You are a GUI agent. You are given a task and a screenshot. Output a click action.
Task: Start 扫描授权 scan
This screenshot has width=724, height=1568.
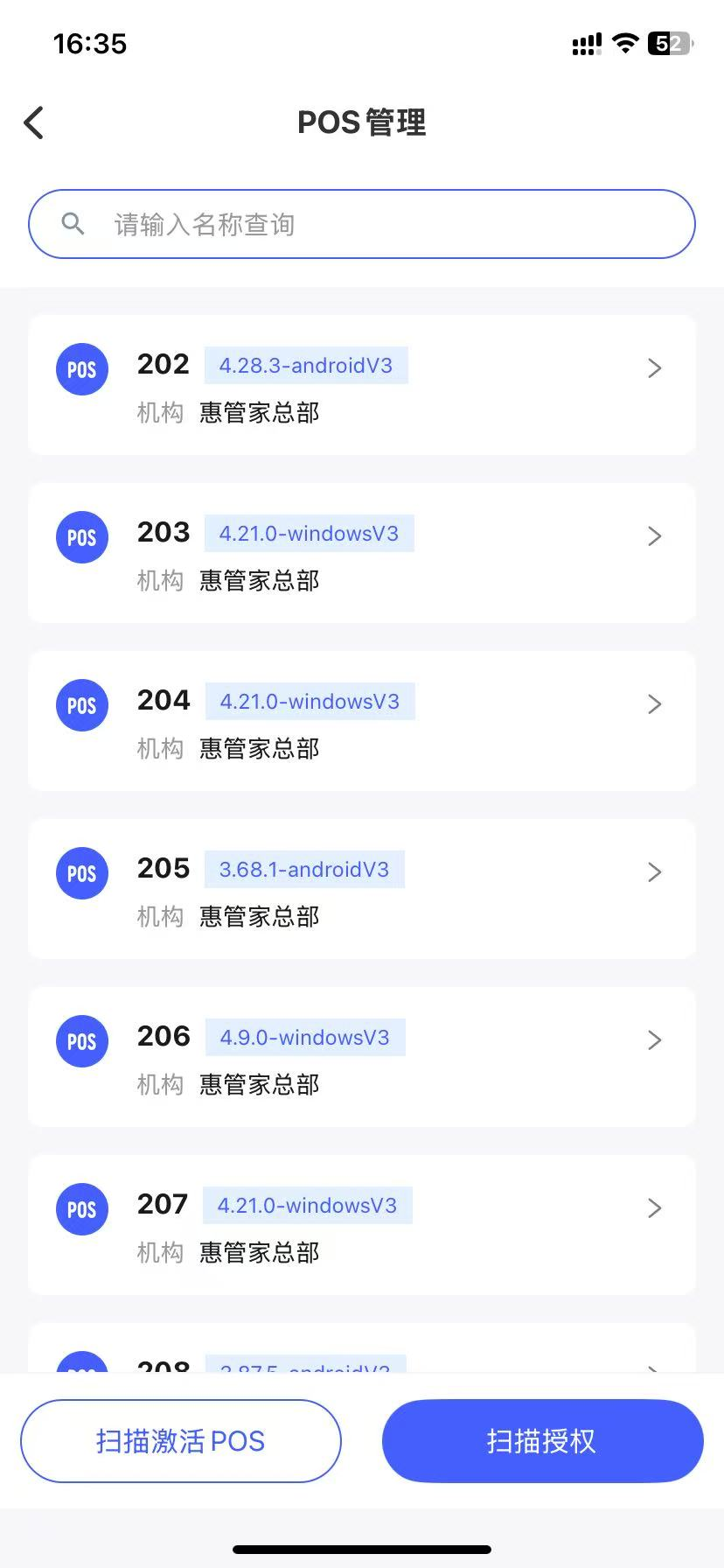(542, 1441)
